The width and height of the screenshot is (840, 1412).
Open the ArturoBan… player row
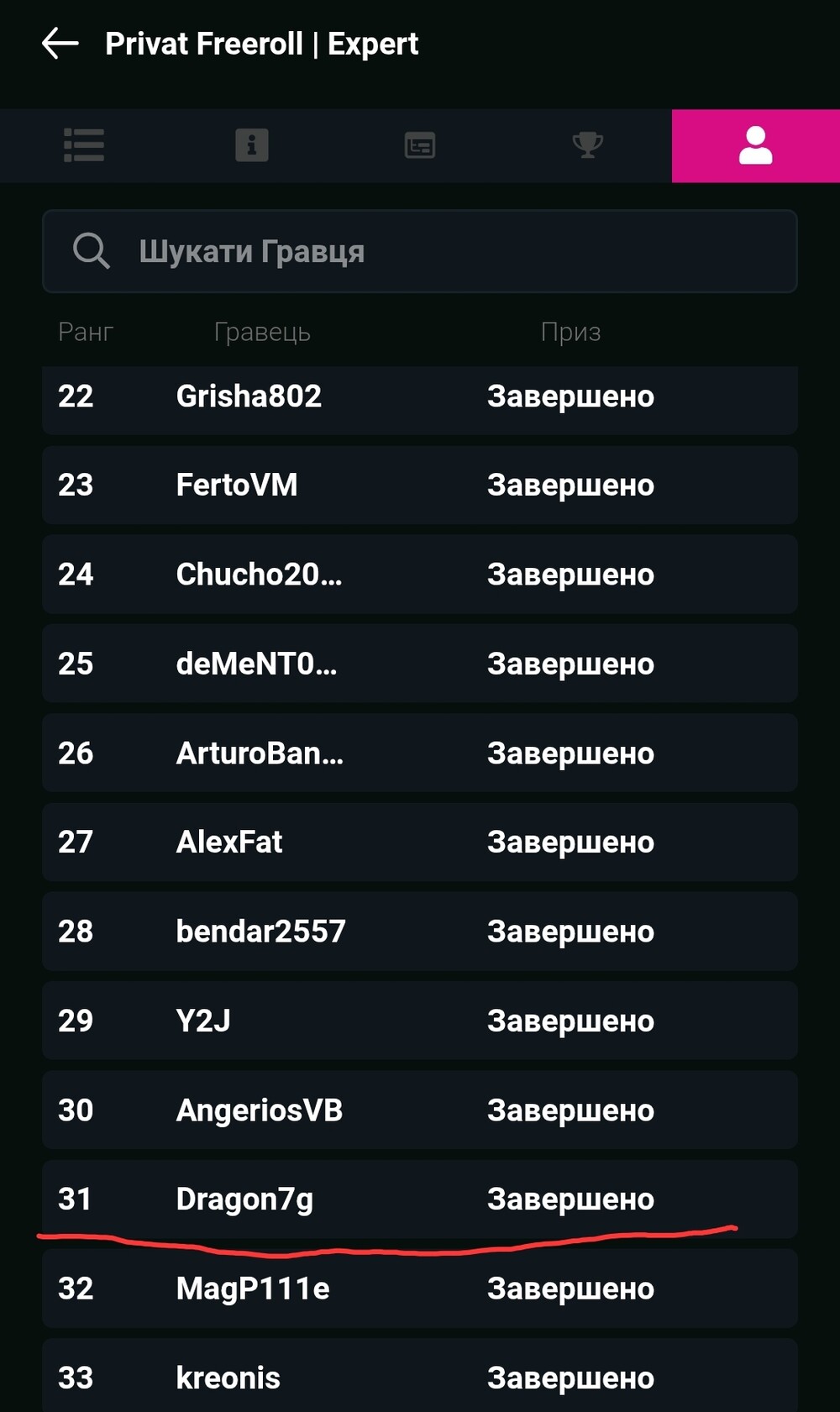coord(420,753)
